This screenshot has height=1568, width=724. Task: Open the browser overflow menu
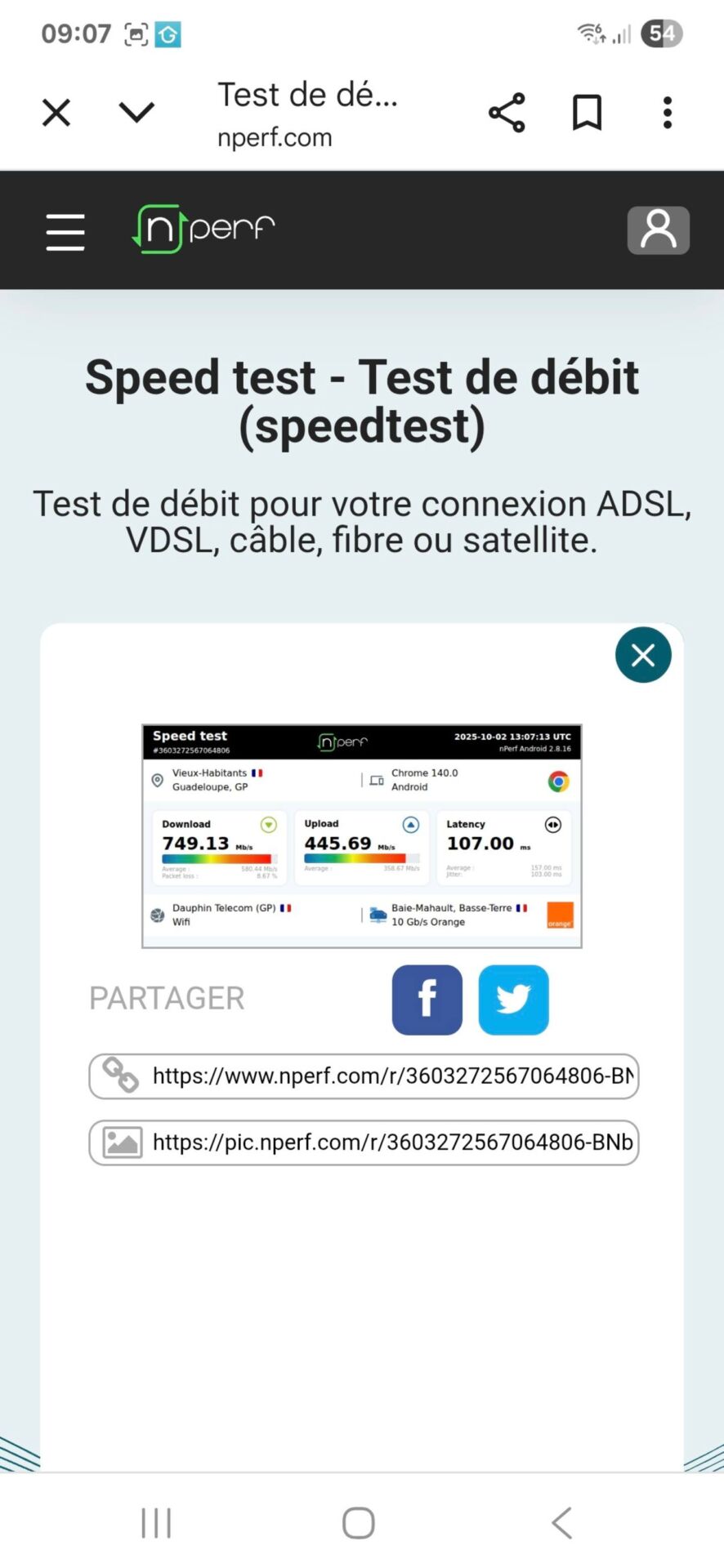click(x=668, y=113)
